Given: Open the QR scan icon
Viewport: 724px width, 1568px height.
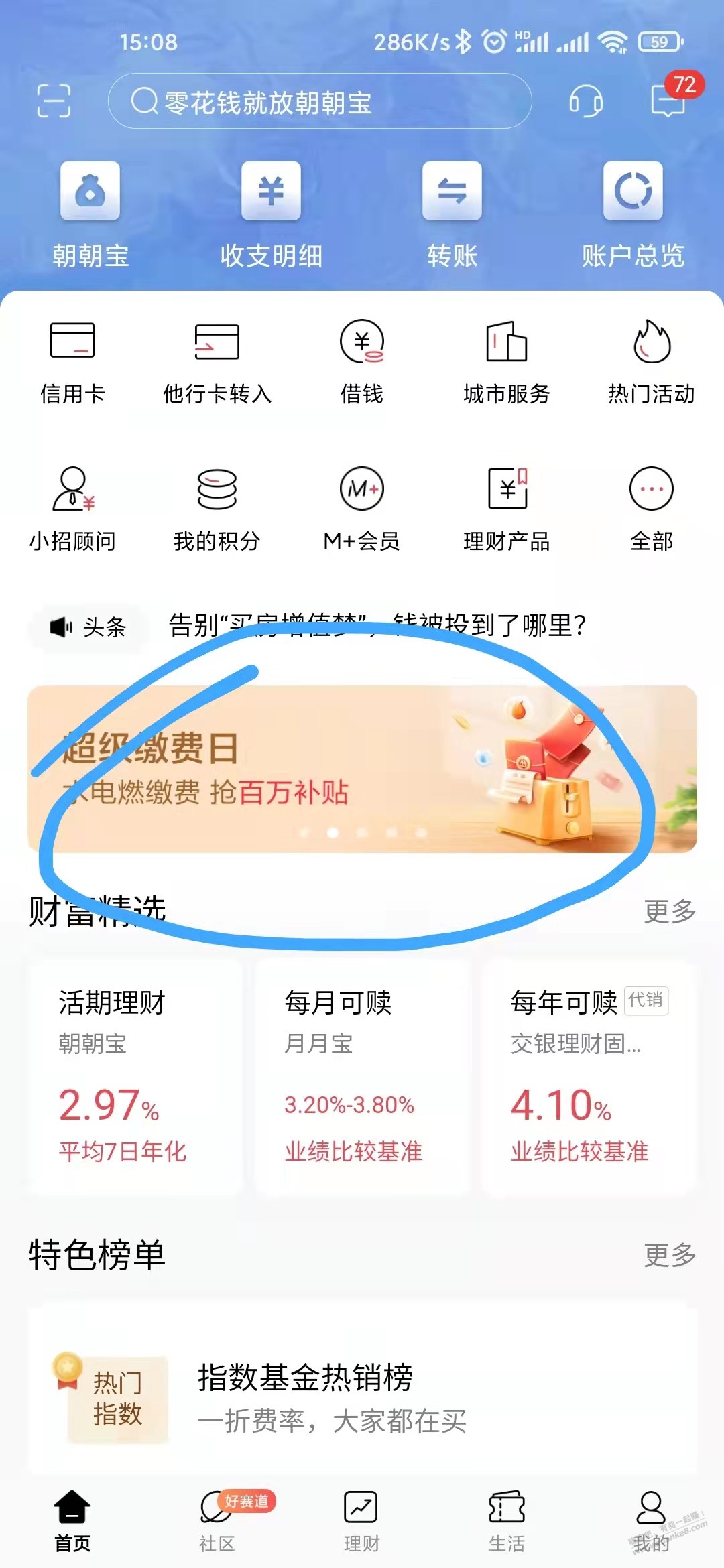Looking at the screenshot, I should (x=54, y=101).
